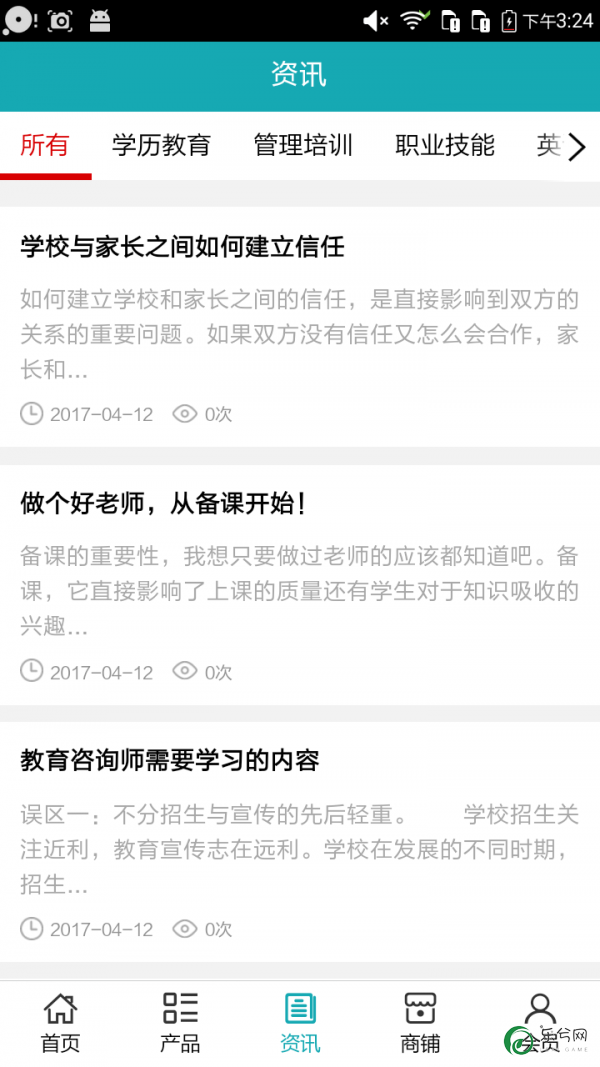The height and width of the screenshot is (1067, 600).
Task: Select the 所有 category tab
Action: point(45,146)
